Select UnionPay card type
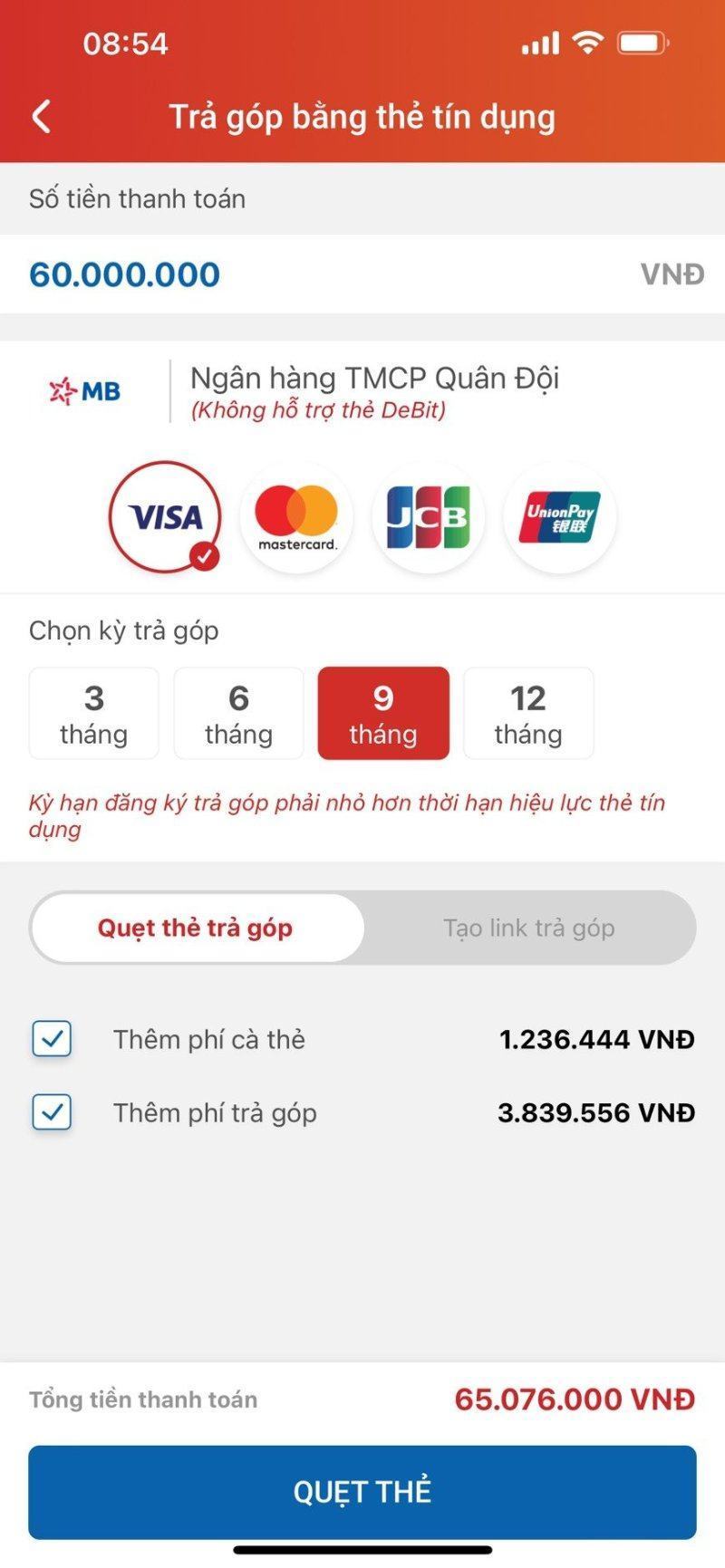 pos(559,517)
